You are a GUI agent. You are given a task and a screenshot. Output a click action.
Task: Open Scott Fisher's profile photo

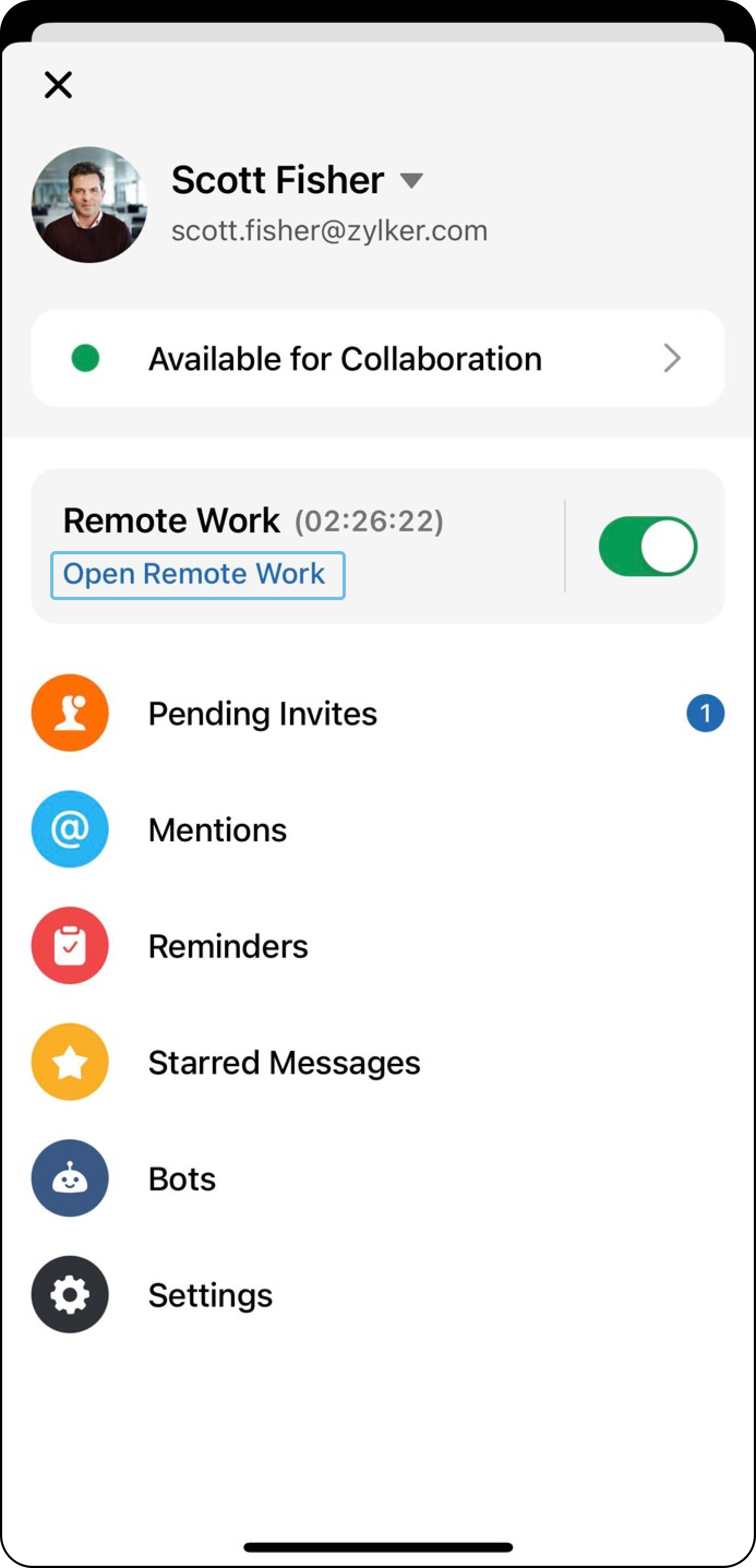(x=89, y=205)
